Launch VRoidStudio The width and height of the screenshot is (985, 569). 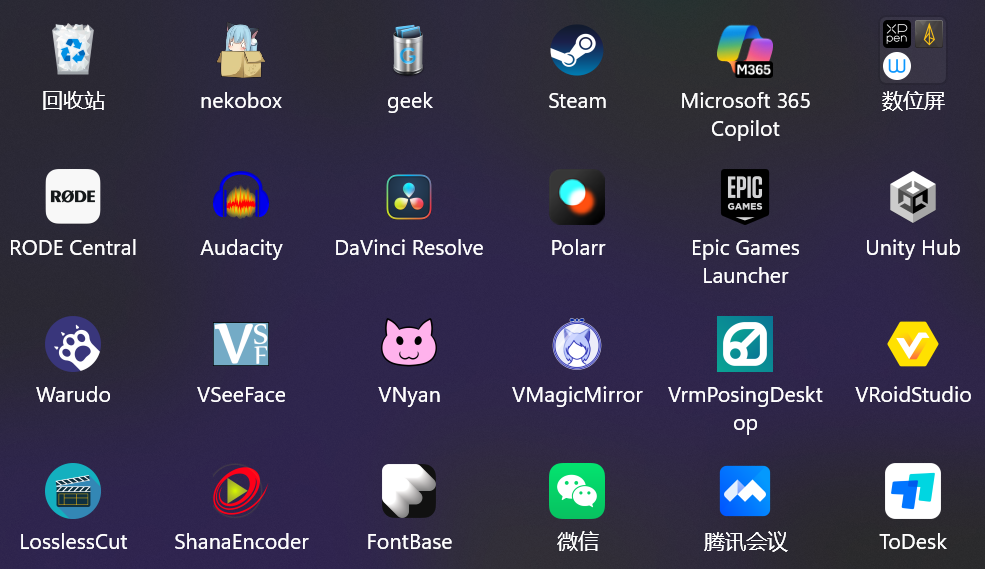point(913,344)
